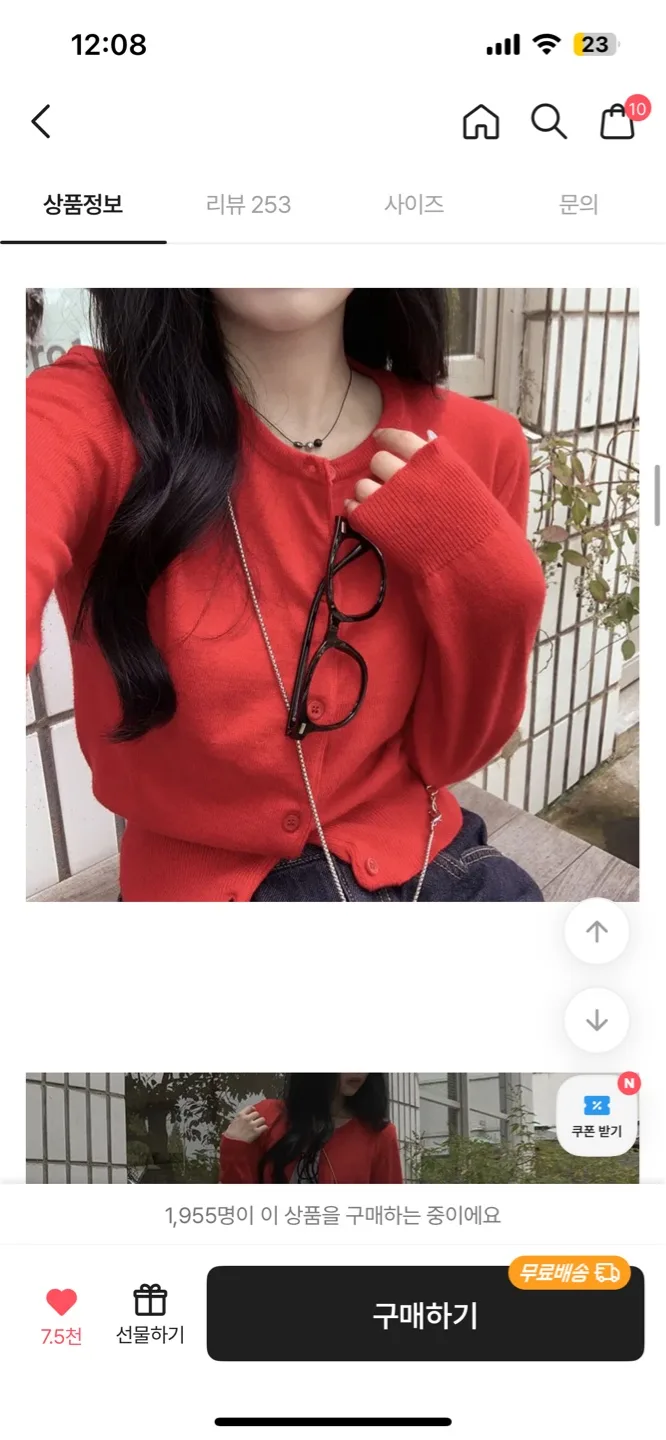Switch to the 문의 tab
Screen dimensions: 666x1440
pyautogui.click(x=578, y=205)
